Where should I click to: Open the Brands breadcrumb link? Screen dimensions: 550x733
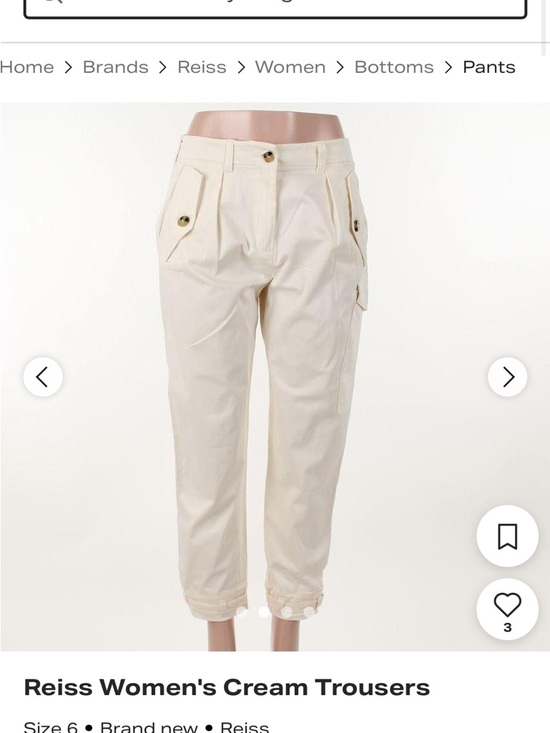pos(115,67)
